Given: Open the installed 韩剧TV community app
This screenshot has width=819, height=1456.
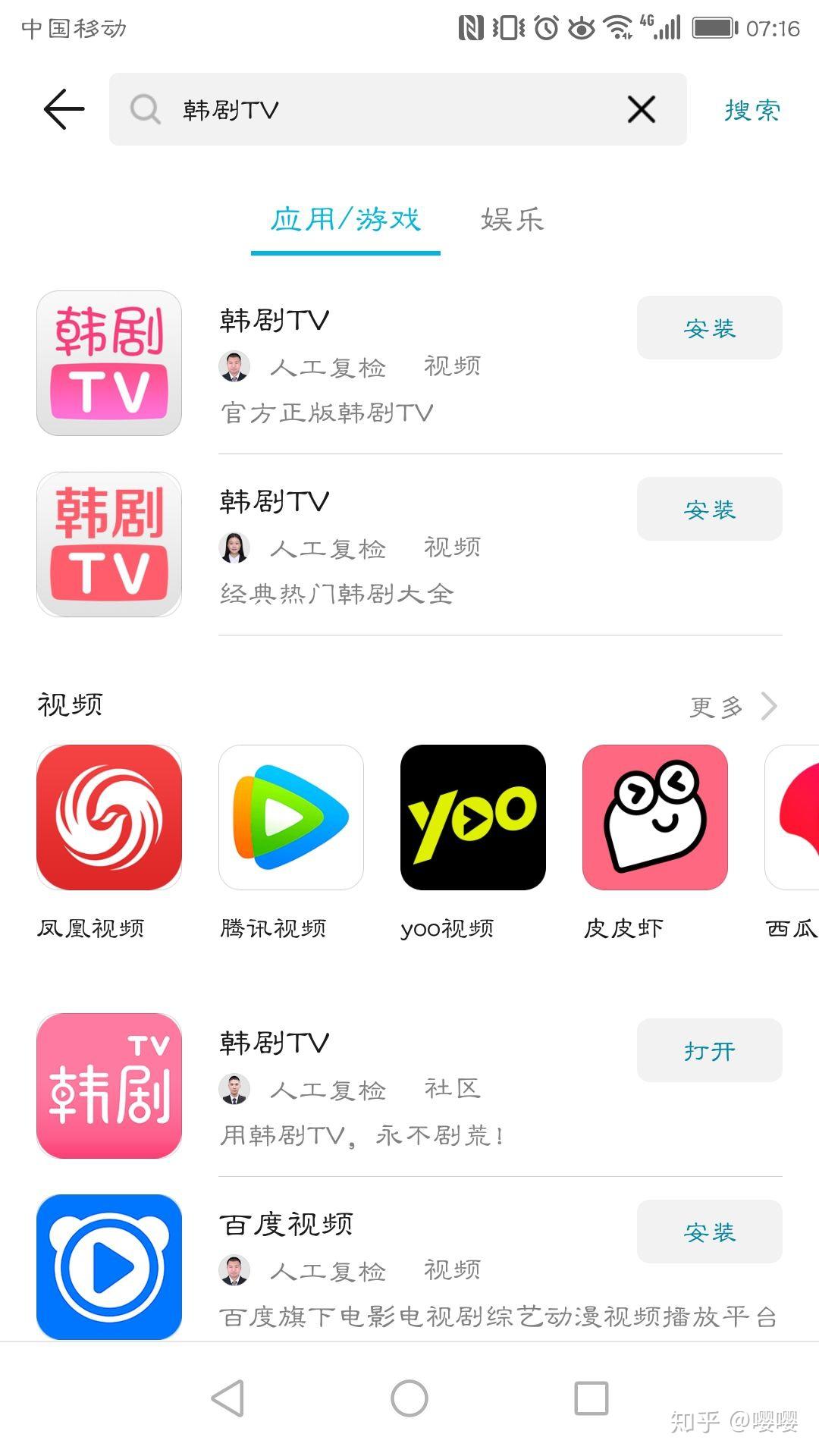Looking at the screenshot, I should click(709, 1050).
